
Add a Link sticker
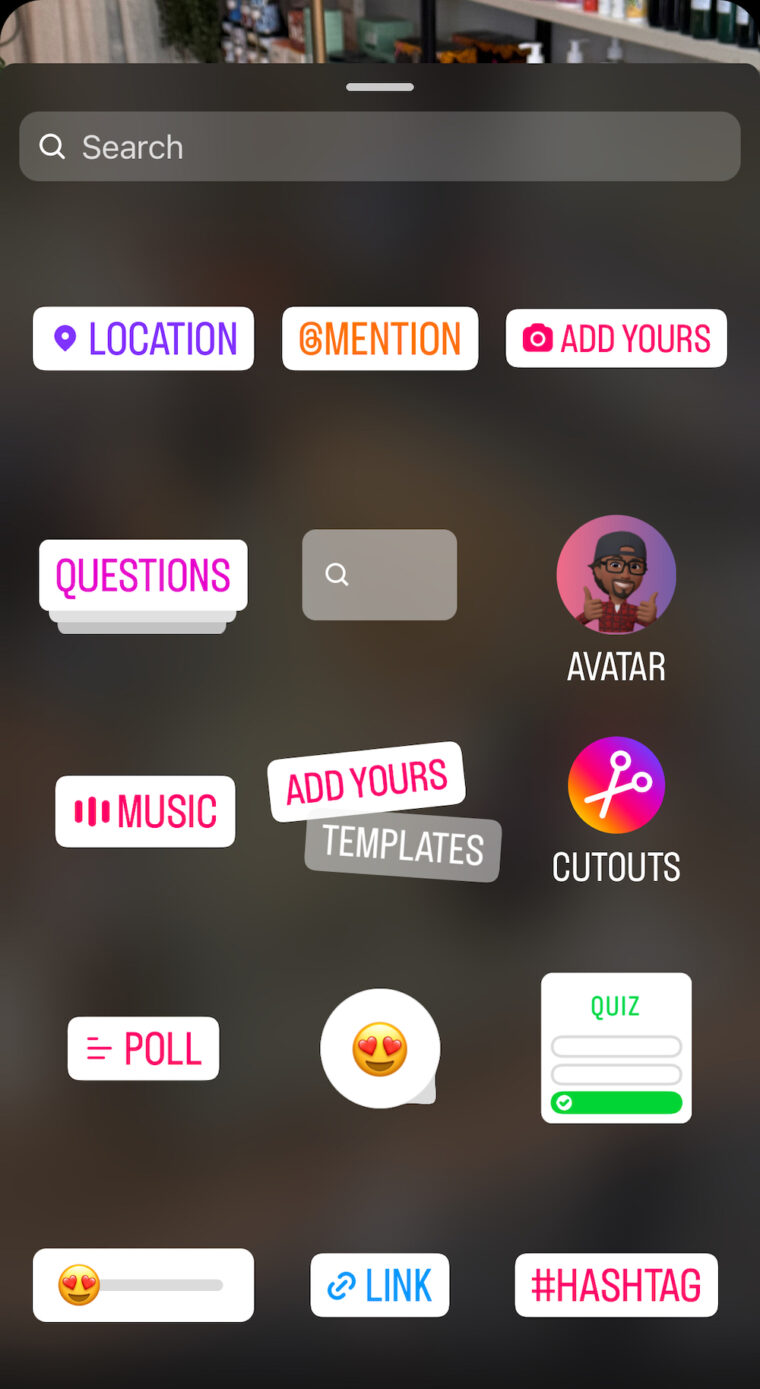point(380,1285)
